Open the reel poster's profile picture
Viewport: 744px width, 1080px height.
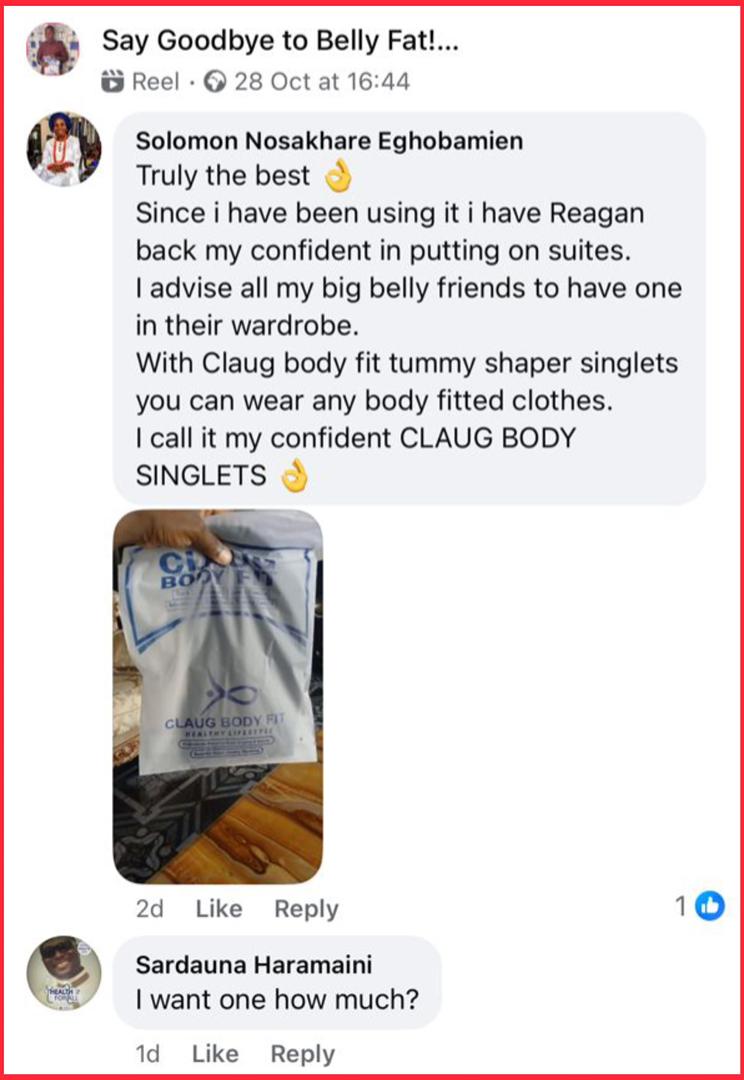pos(53,49)
